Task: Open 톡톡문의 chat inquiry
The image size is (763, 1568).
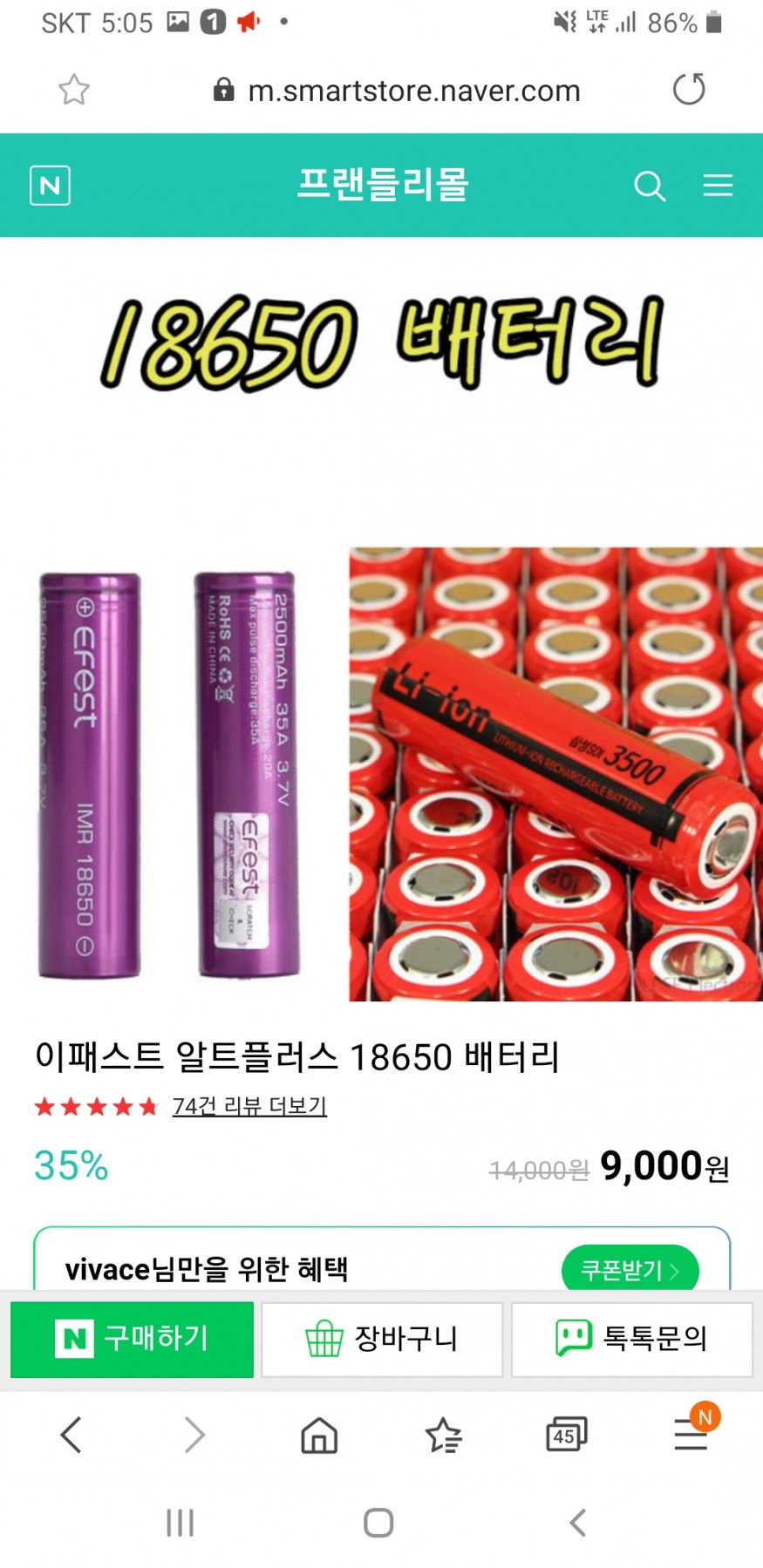Action: 631,1339
